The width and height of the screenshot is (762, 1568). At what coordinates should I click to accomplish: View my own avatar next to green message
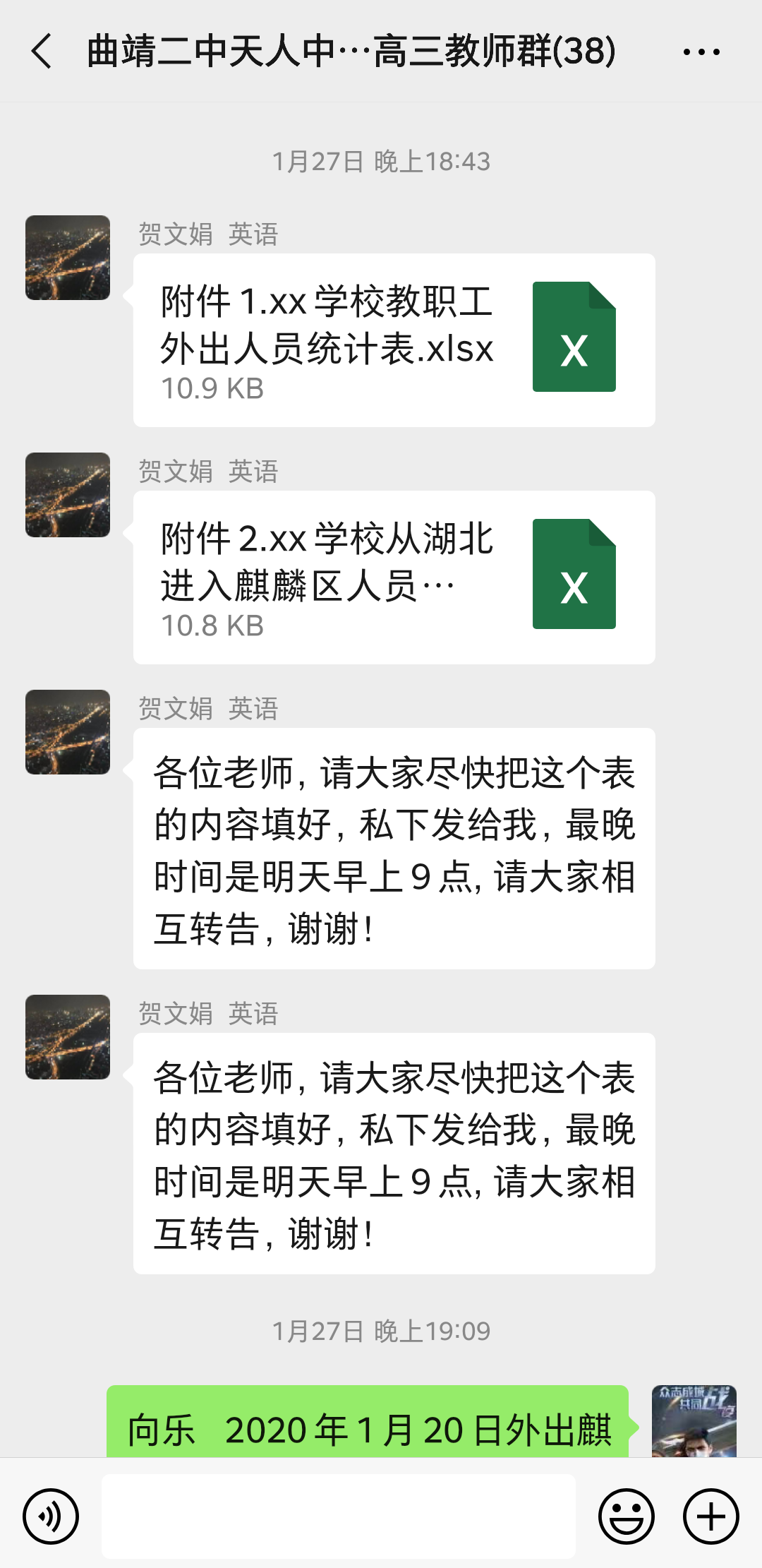(694, 1420)
